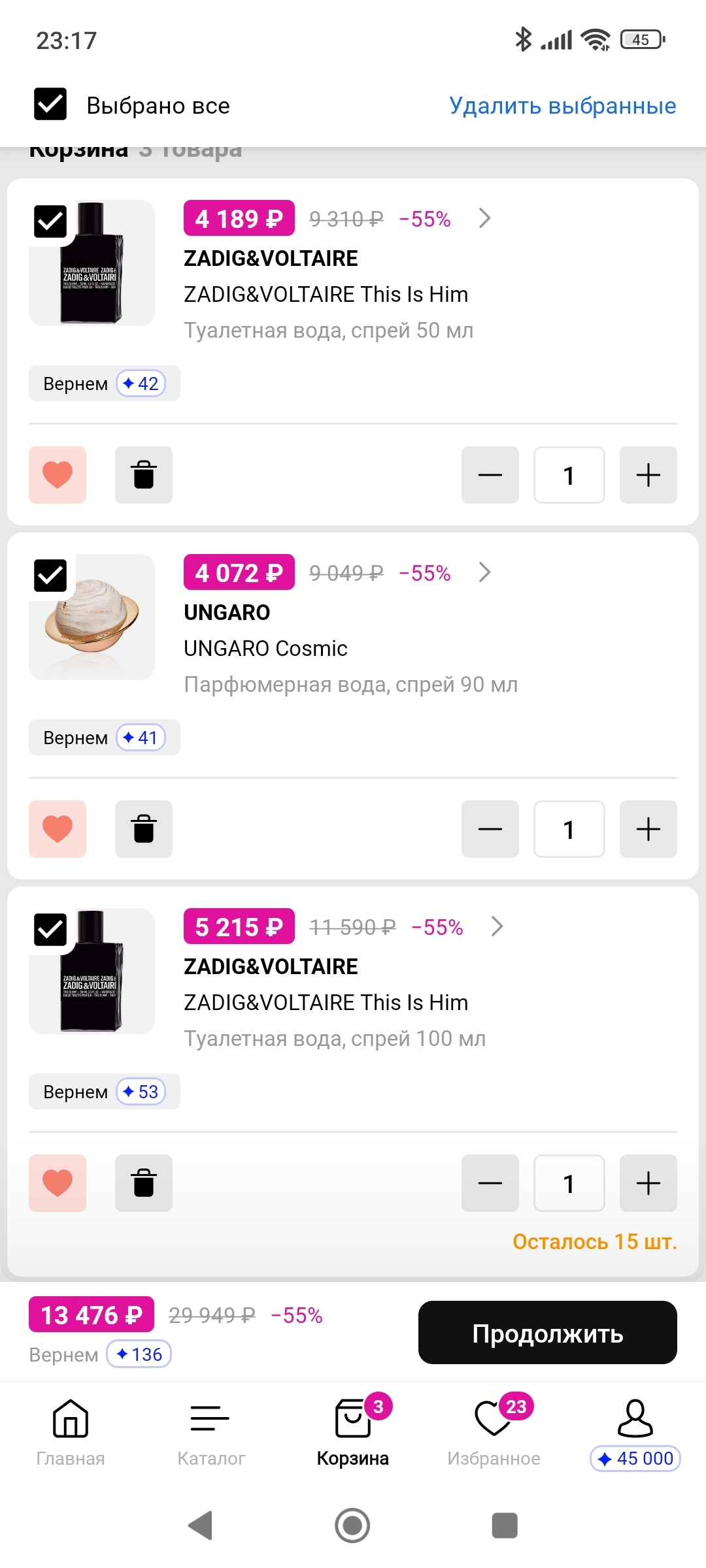The image size is (706, 1568).
Task: Open the Избранное tab
Action: tap(494, 1432)
